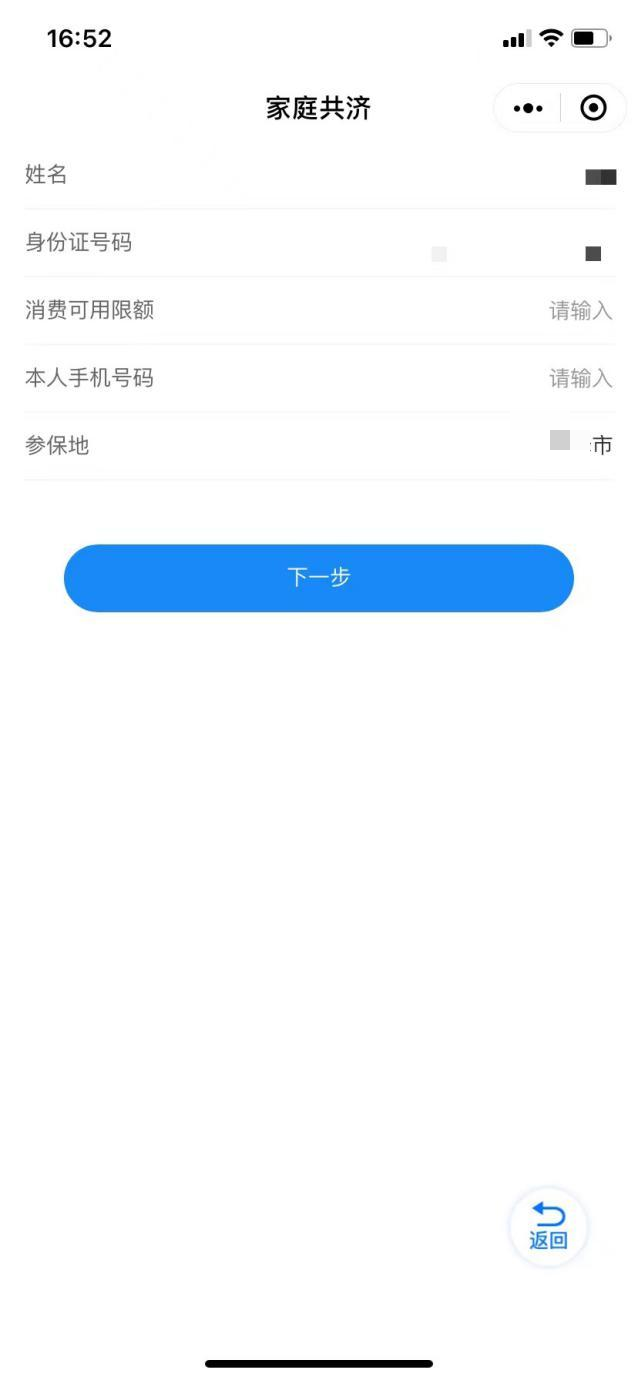Tap the blue 下一步 button

319,578
